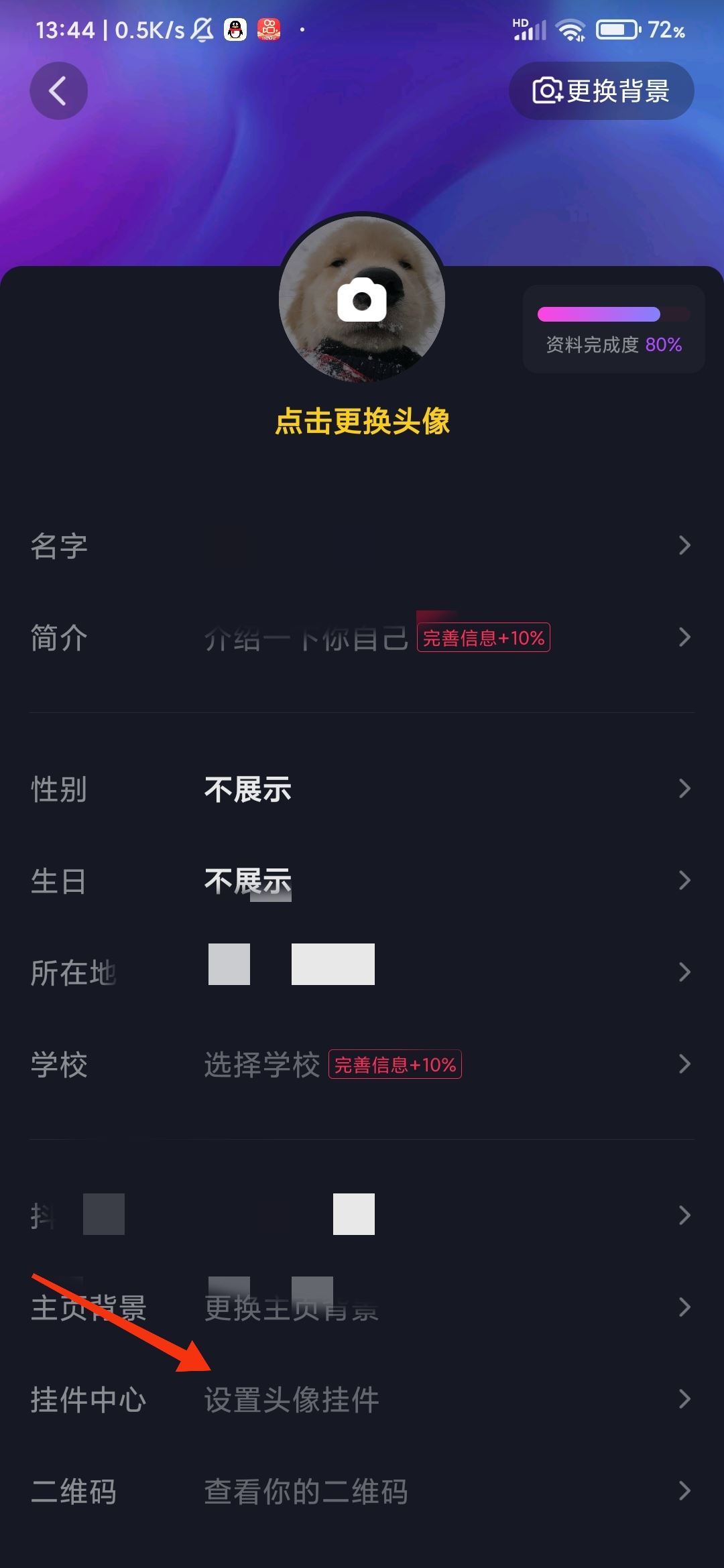The width and height of the screenshot is (724, 1568).
Task: Expand the 所在地 row via its chevron
Action: pyautogui.click(x=683, y=972)
